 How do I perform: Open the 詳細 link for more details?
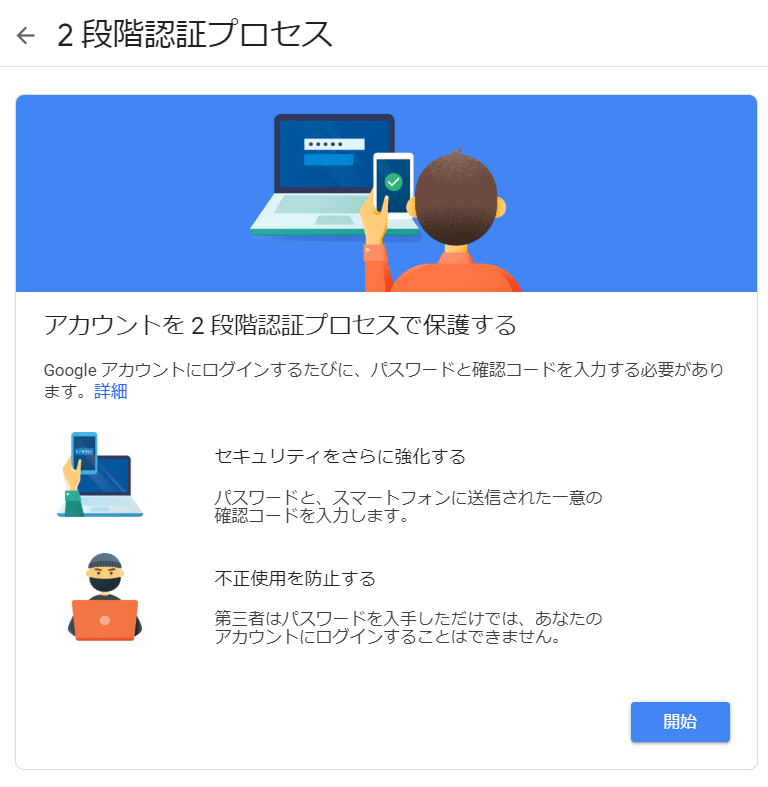tap(111, 391)
